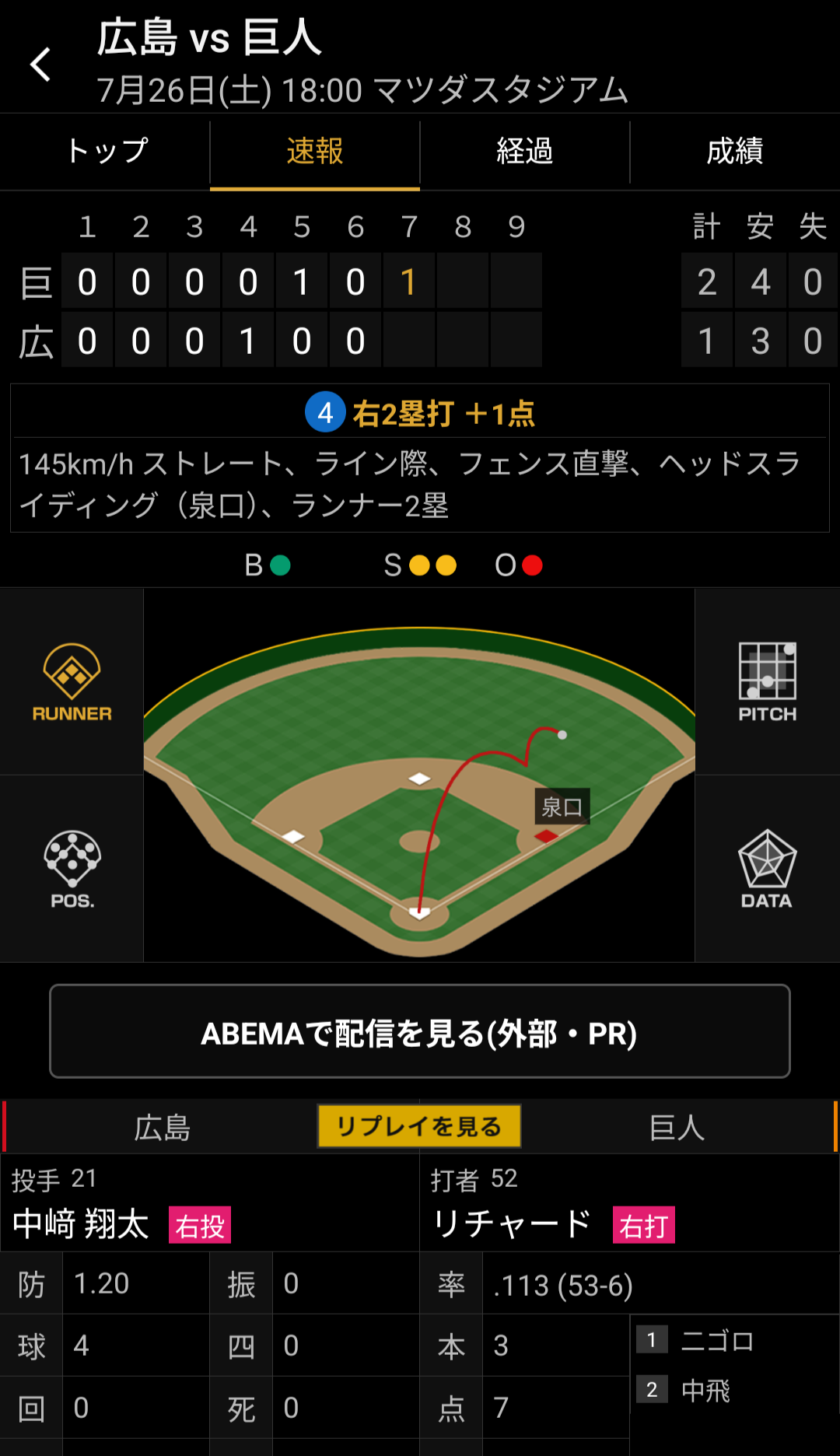840x1456 pixels.
Task: Switch to the トップ tab
Action: pos(106,151)
